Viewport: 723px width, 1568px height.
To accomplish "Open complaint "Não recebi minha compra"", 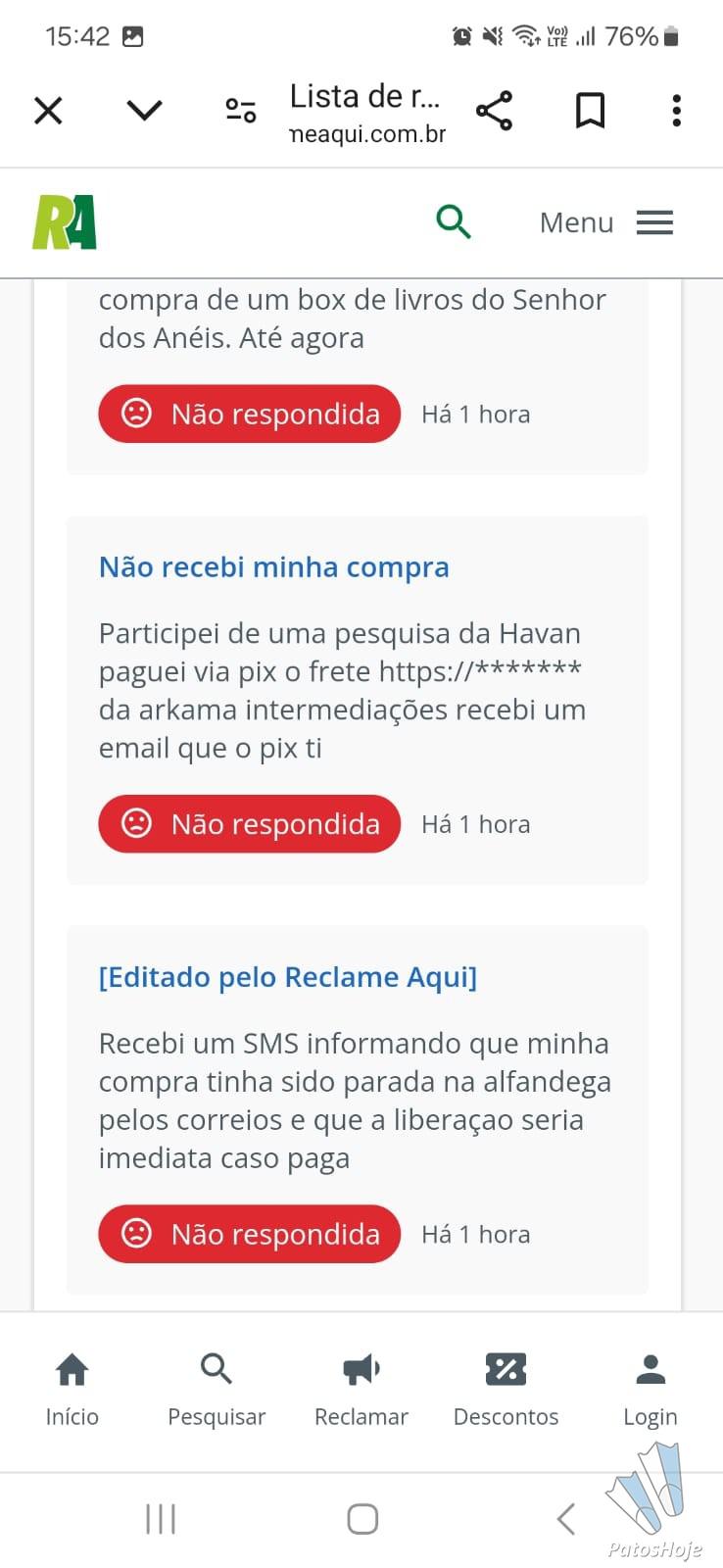I will pos(274,567).
